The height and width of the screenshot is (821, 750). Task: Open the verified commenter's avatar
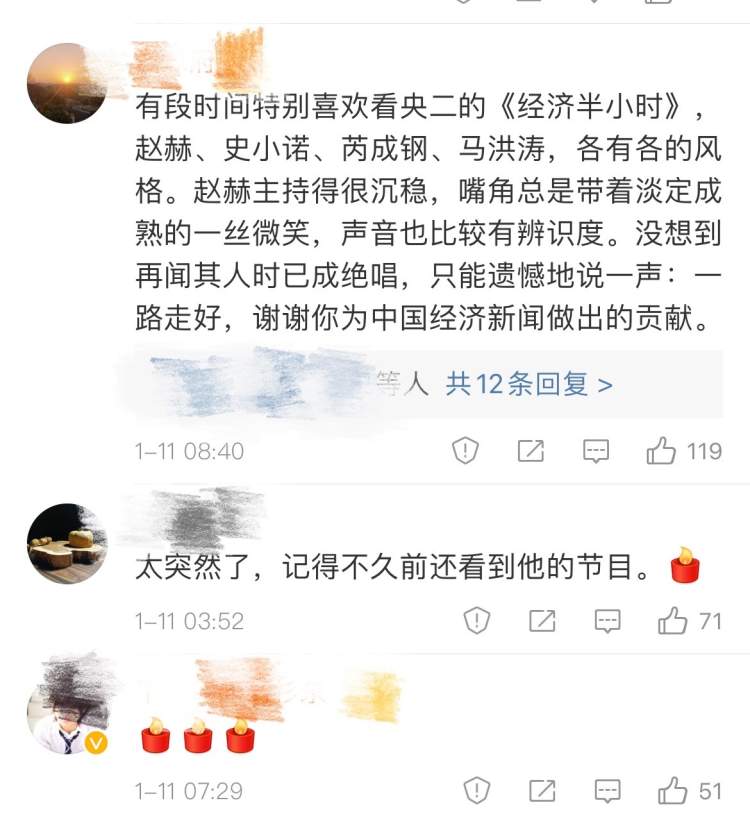[66, 713]
